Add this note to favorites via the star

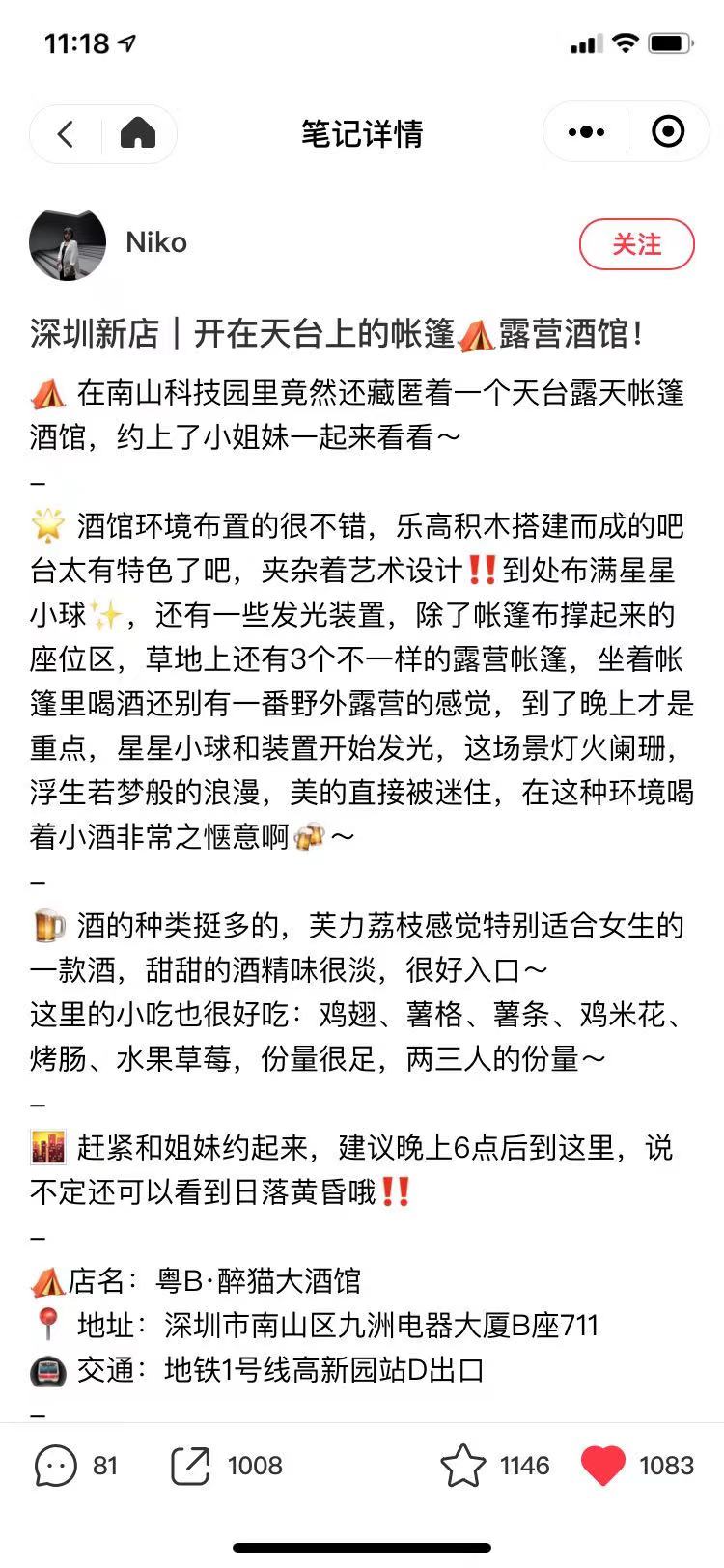[463, 1466]
